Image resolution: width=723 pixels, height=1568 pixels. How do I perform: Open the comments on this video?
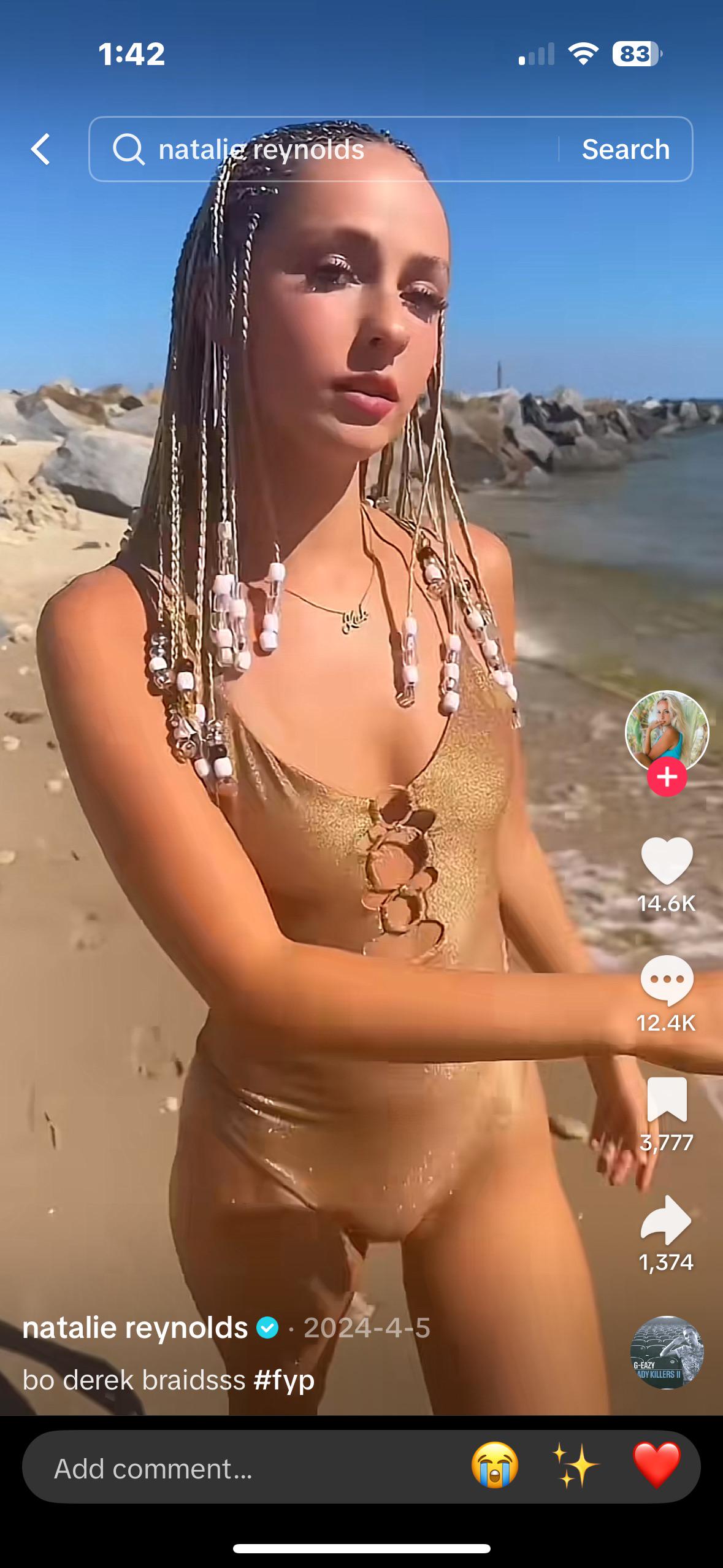click(667, 980)
